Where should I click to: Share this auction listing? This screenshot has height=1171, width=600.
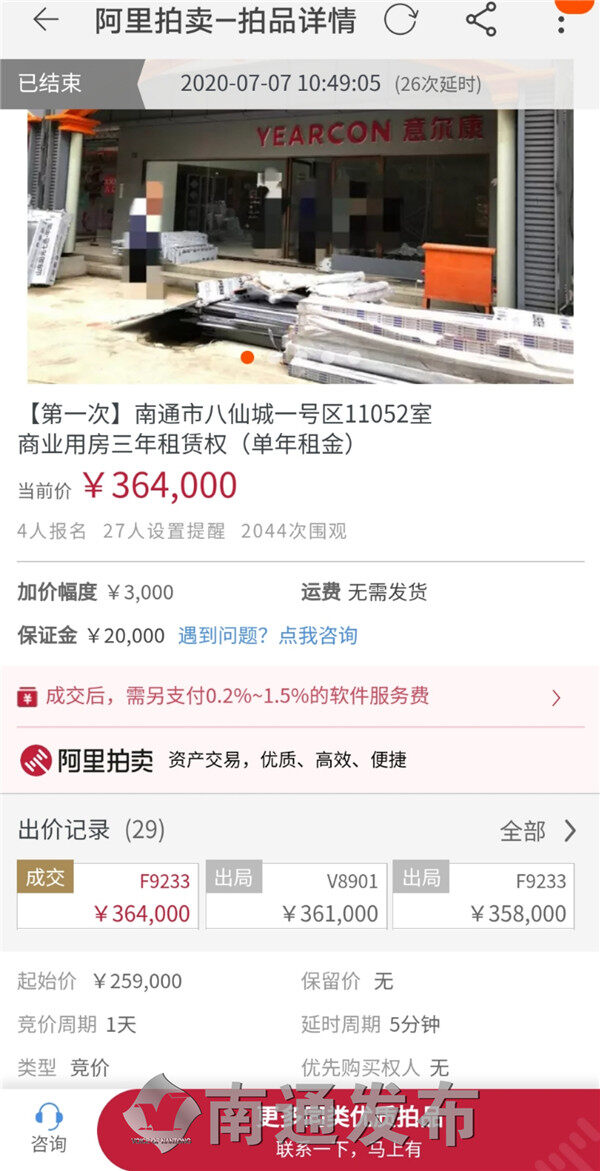tap(481, 20)
